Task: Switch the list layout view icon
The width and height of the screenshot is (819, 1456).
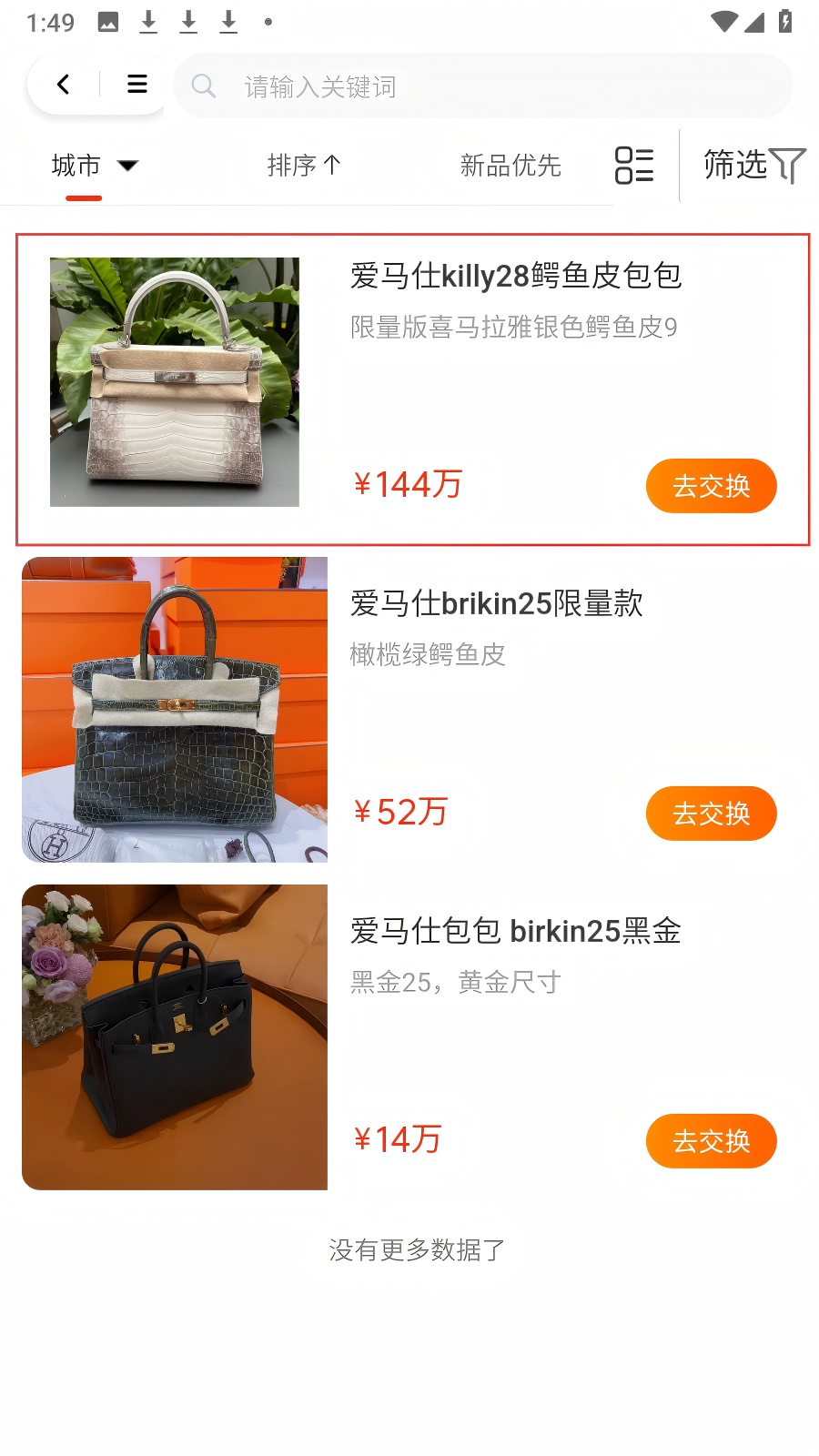Action: (634, 166)
